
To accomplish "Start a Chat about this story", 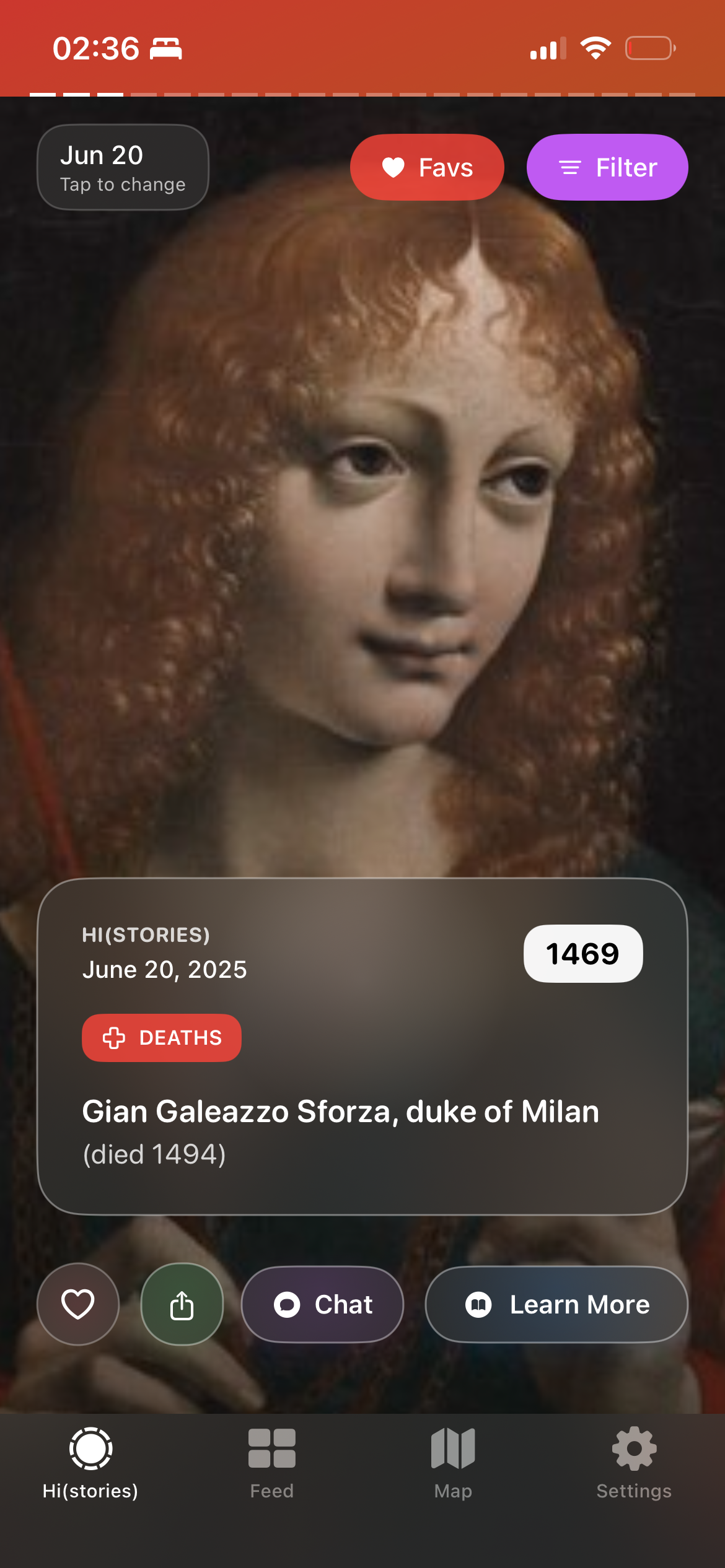I will coord(322,1304).
